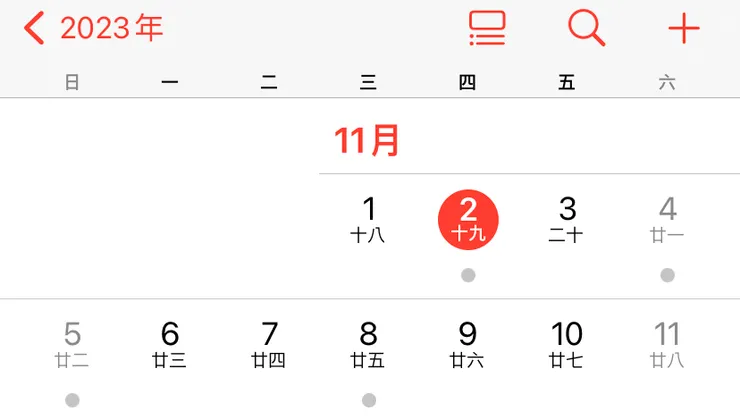Select Saturday November 11
740x419 pixels.
click(667, 344)
